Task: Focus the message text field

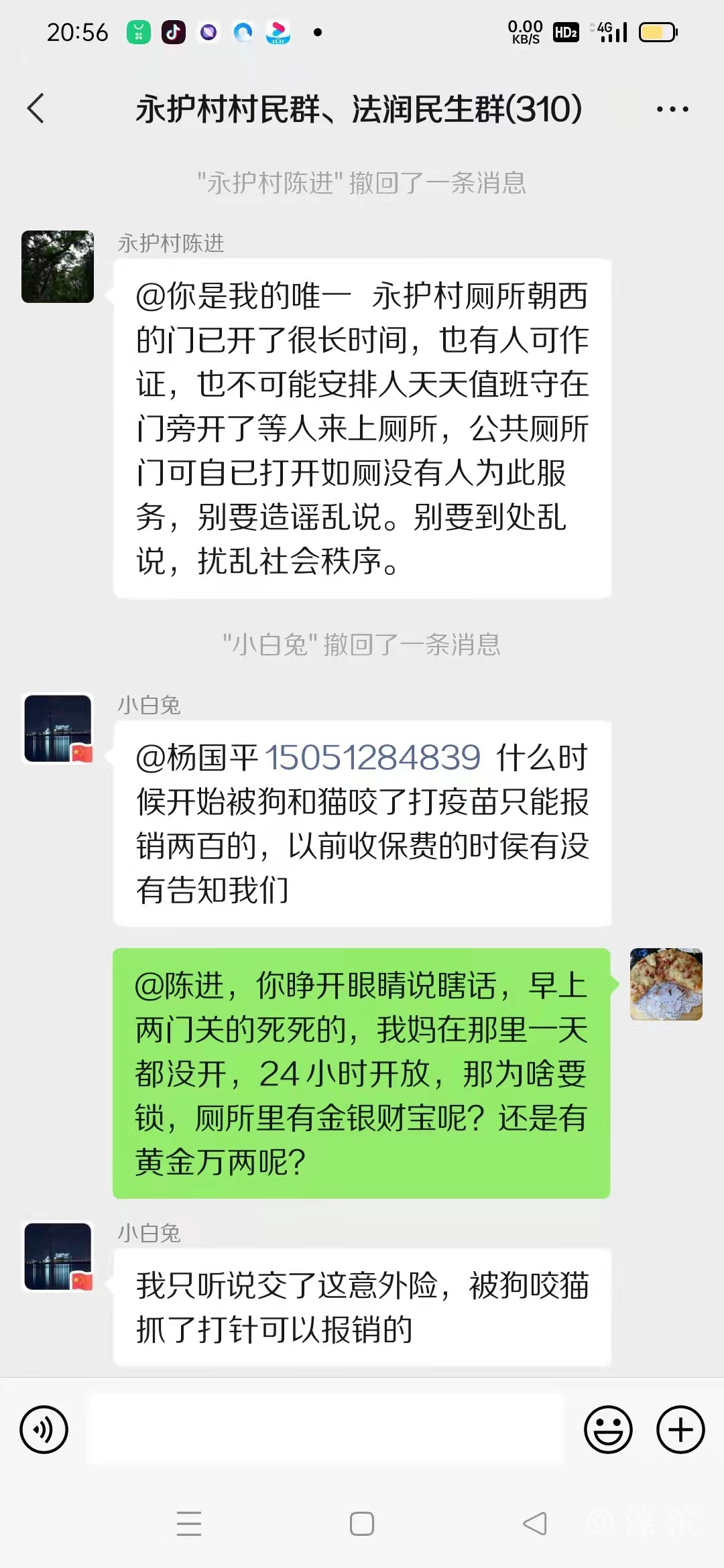Action: pyautogui.click(x=326, y=1429)
